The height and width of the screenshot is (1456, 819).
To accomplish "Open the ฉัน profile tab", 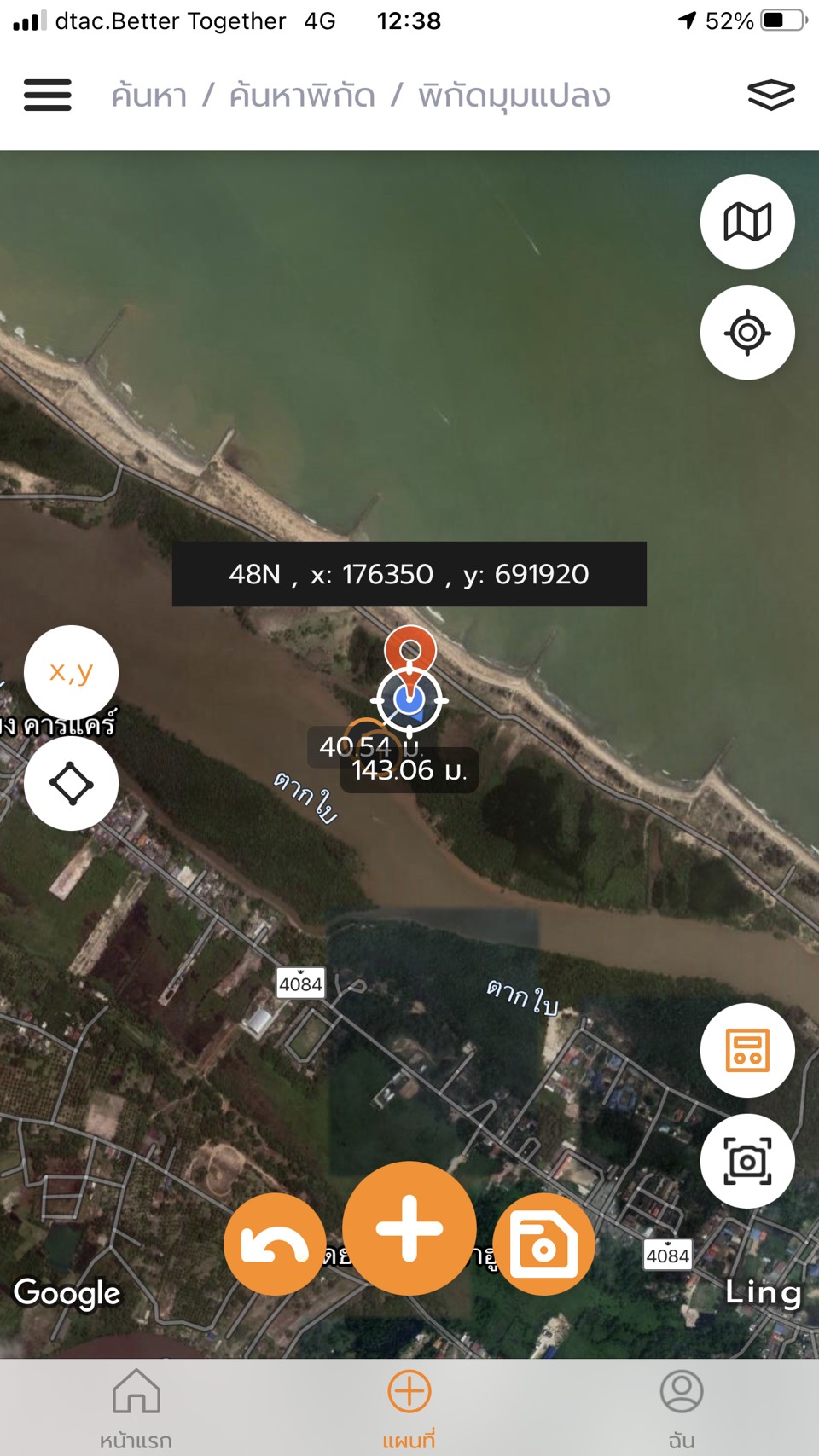I will coord(682,1408).
